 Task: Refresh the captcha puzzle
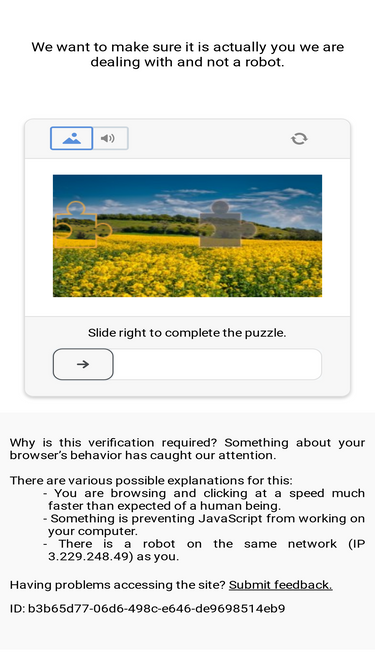pyautogui.click(x=299, y=139)
